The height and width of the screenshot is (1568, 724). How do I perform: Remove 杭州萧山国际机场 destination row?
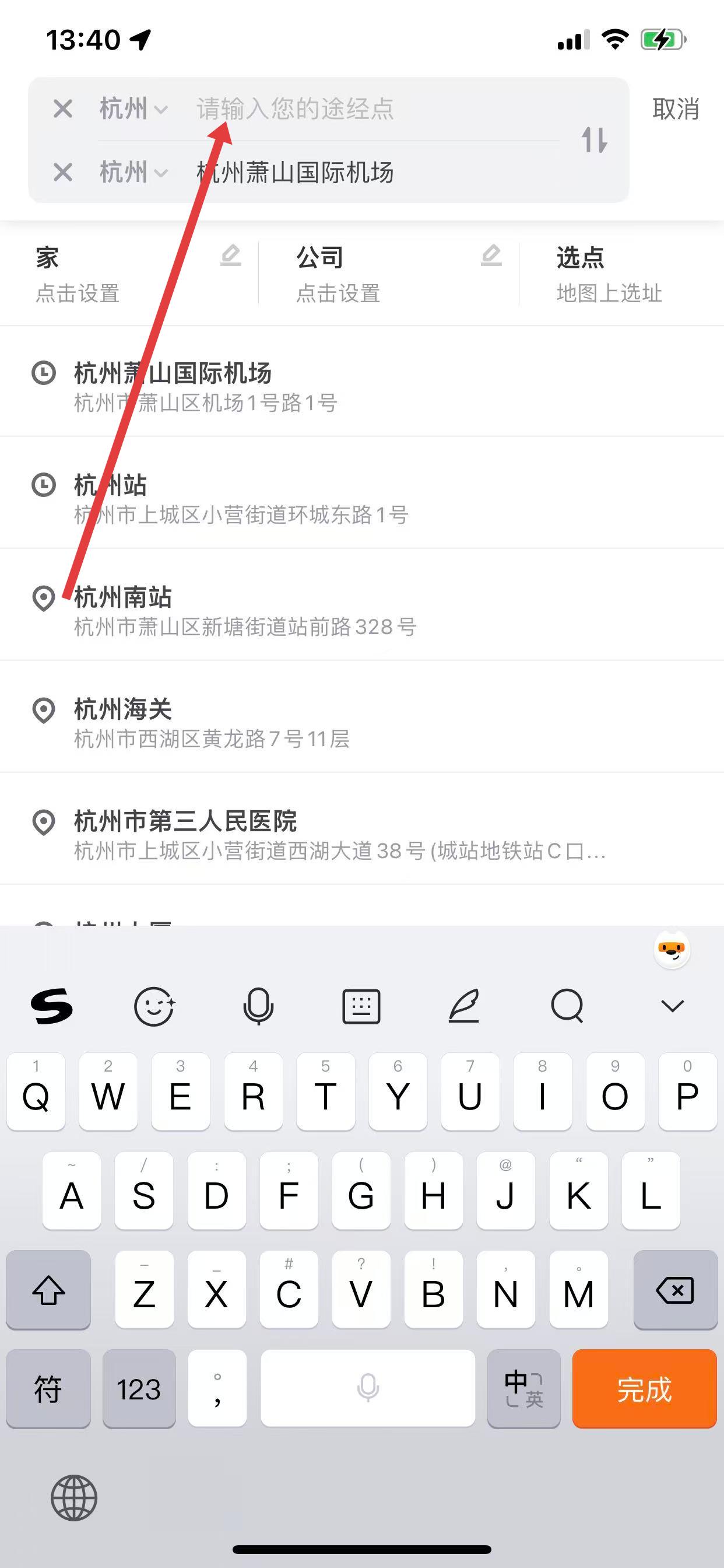tap(63, 172)
